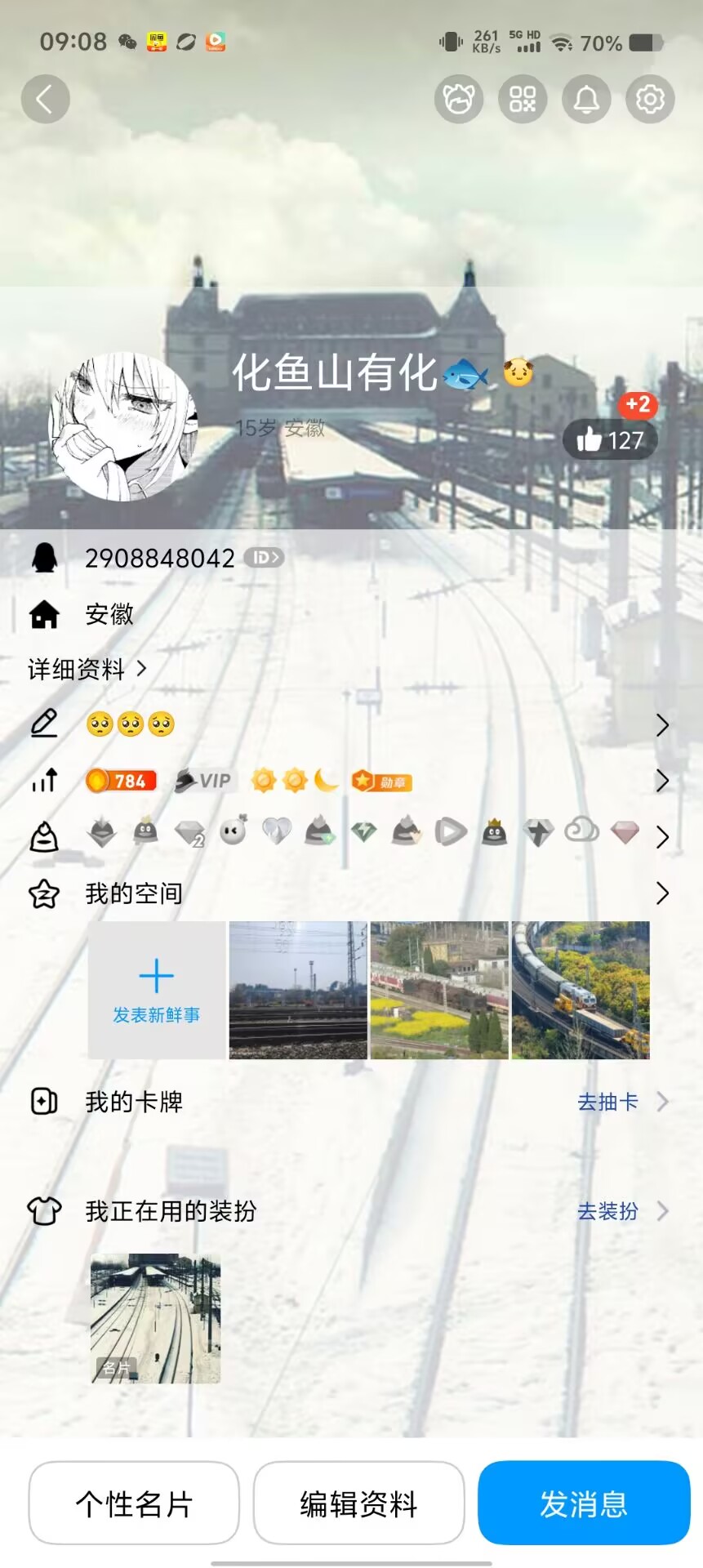Screen dimensions: 703x1568
Task: Open the badges and icons row
Action: (351, 834)
